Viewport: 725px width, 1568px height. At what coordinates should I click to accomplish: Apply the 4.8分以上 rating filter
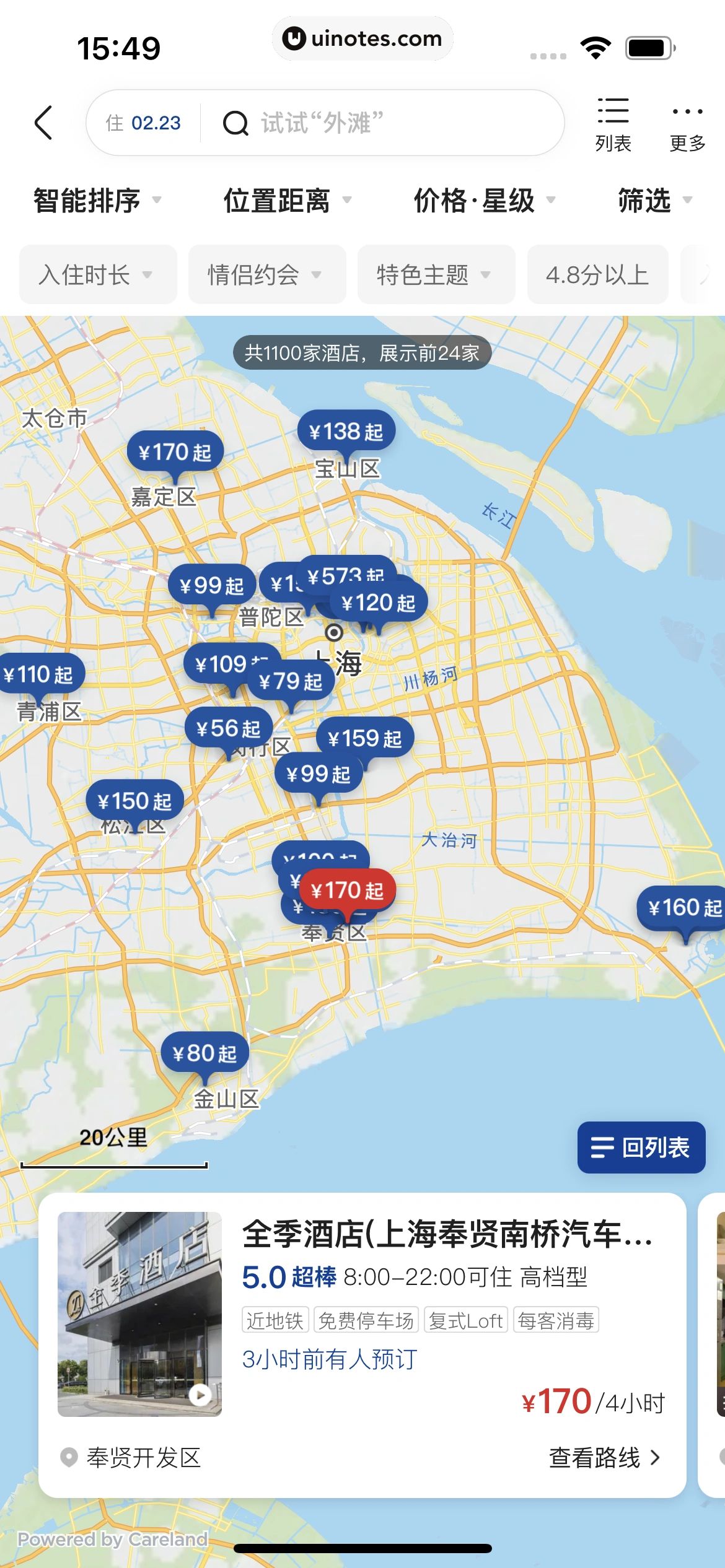point(597,274)
